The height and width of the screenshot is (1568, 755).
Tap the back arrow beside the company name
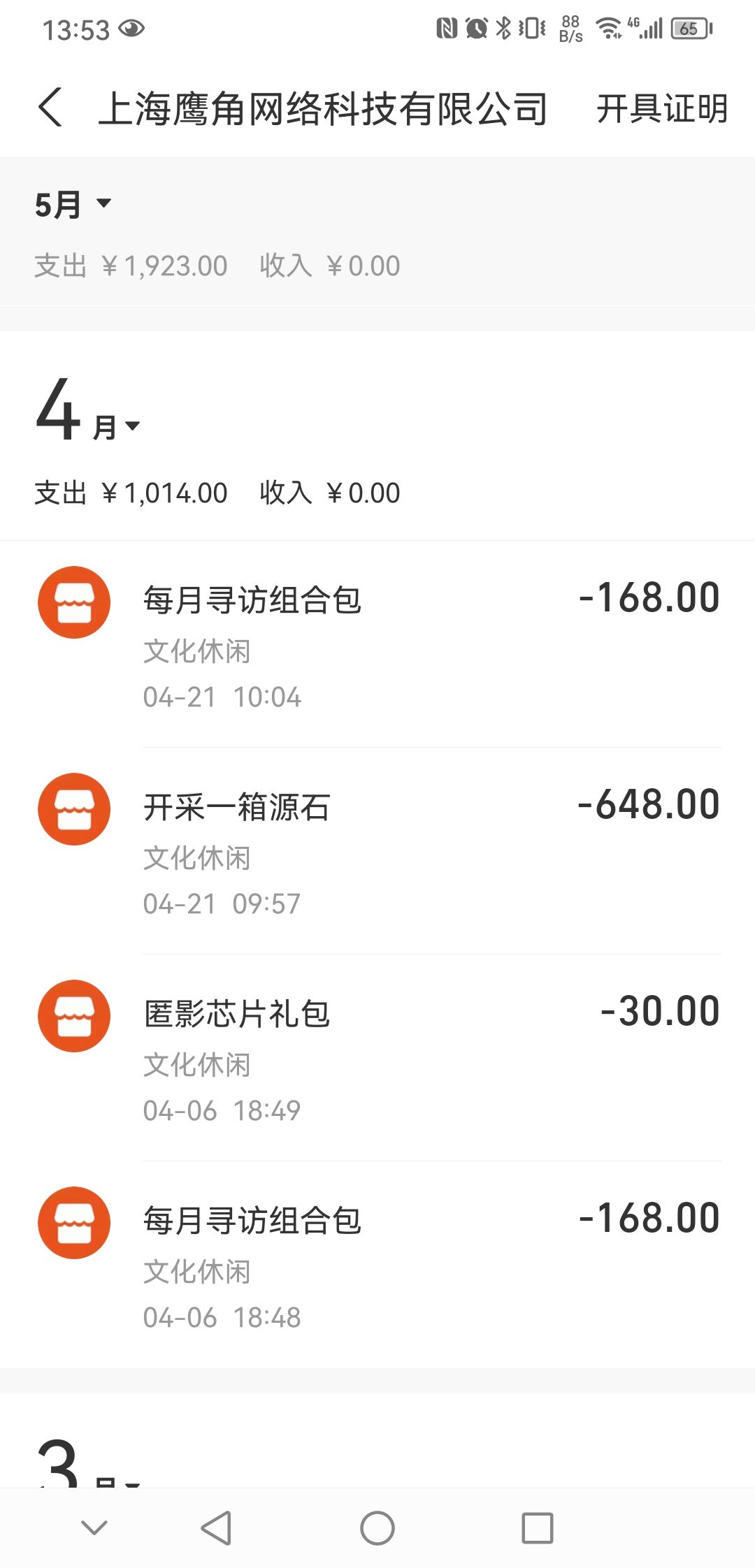49,108
